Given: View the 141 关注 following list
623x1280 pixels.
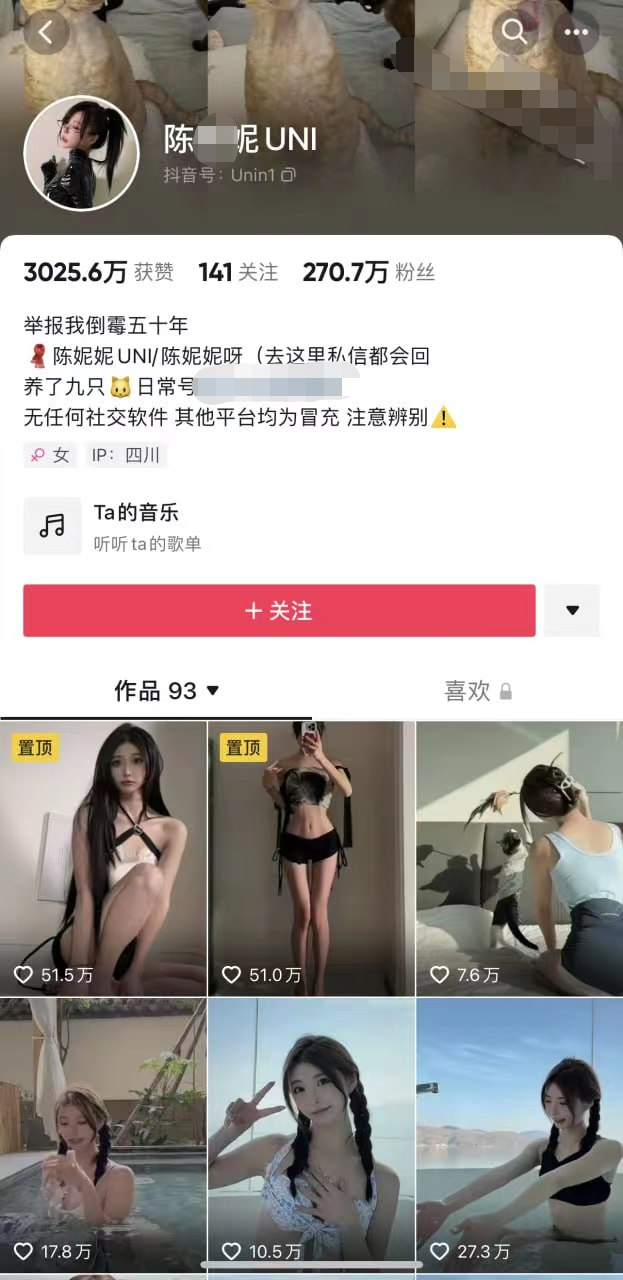Looking at the screenshot, I should 238,272.
